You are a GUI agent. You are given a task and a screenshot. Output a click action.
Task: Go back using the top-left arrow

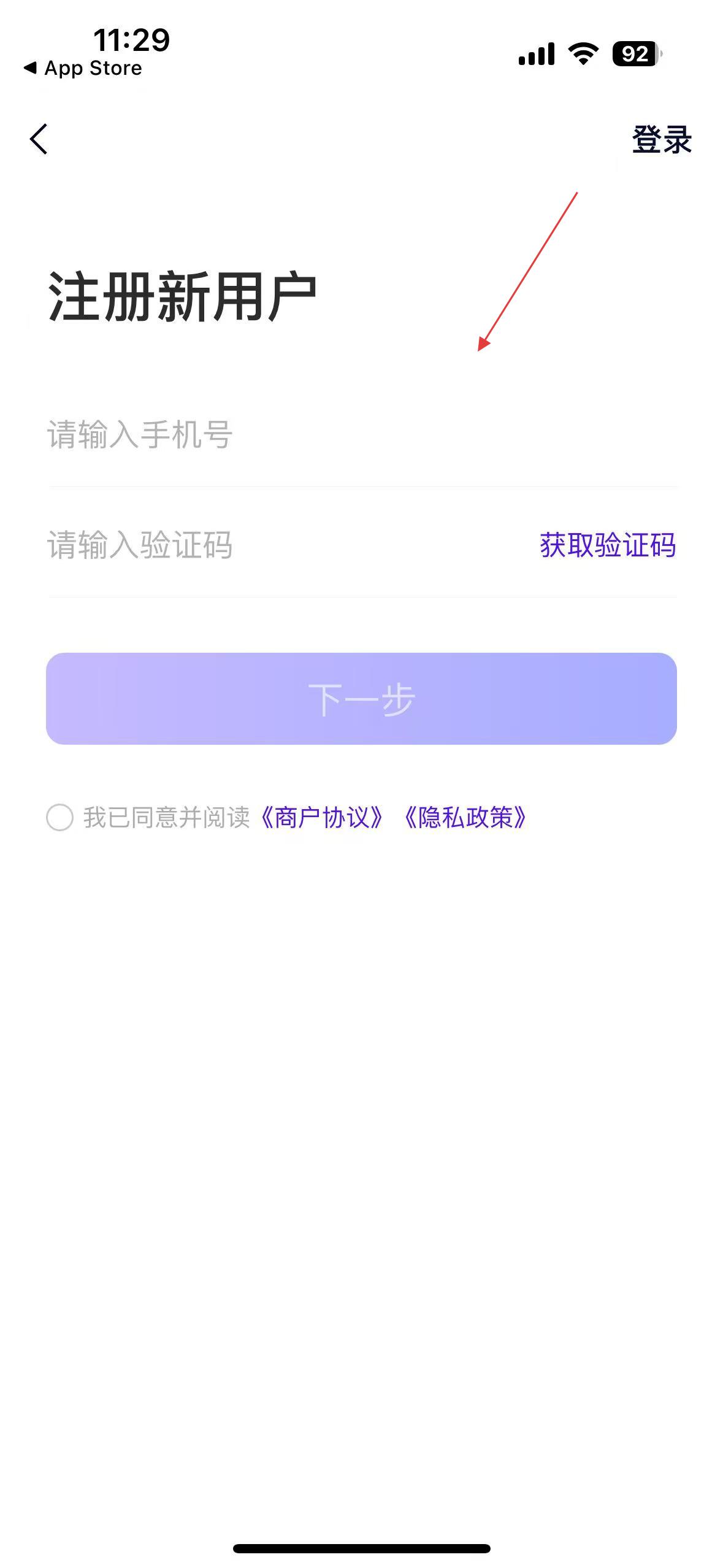(x=38, y=139)
